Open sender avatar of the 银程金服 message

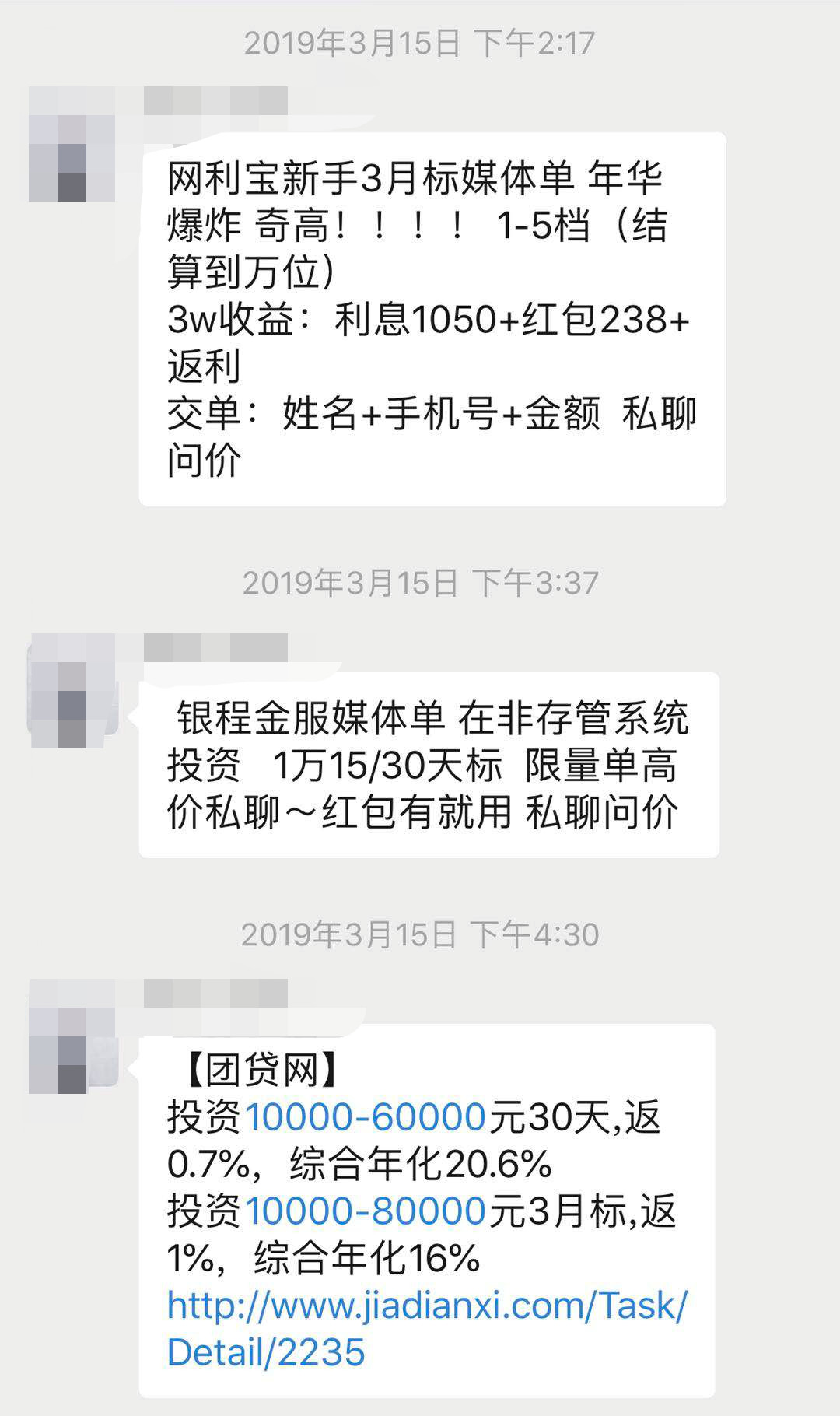pyautogui.click(x=72, y=691)
